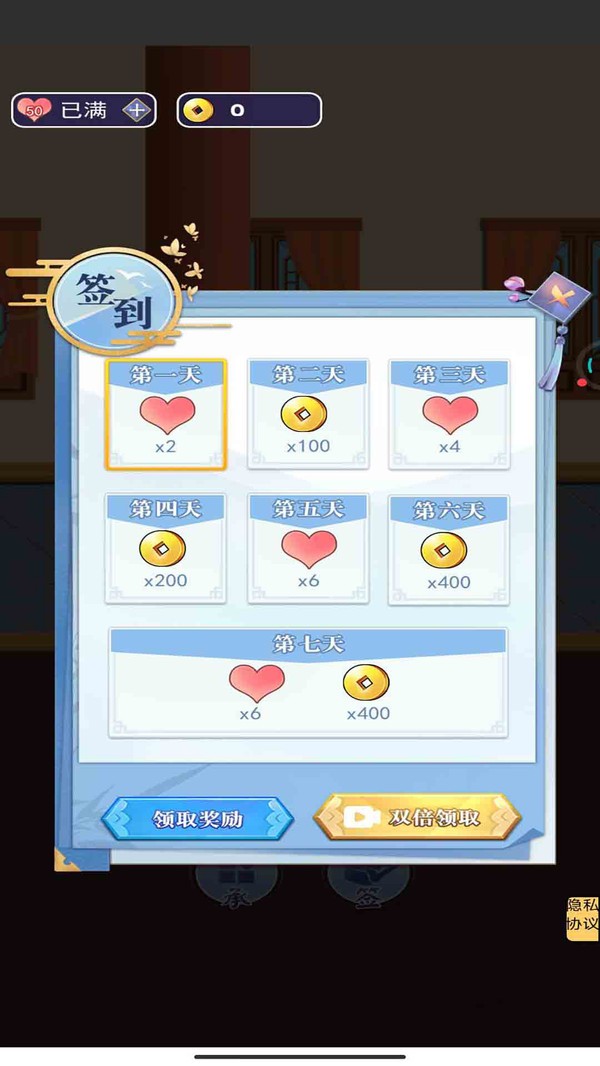Image resolution: width=600 pixels, height=1066 pixels.
Task: Close the 签到 sign-in dialog
Action: 558,295
